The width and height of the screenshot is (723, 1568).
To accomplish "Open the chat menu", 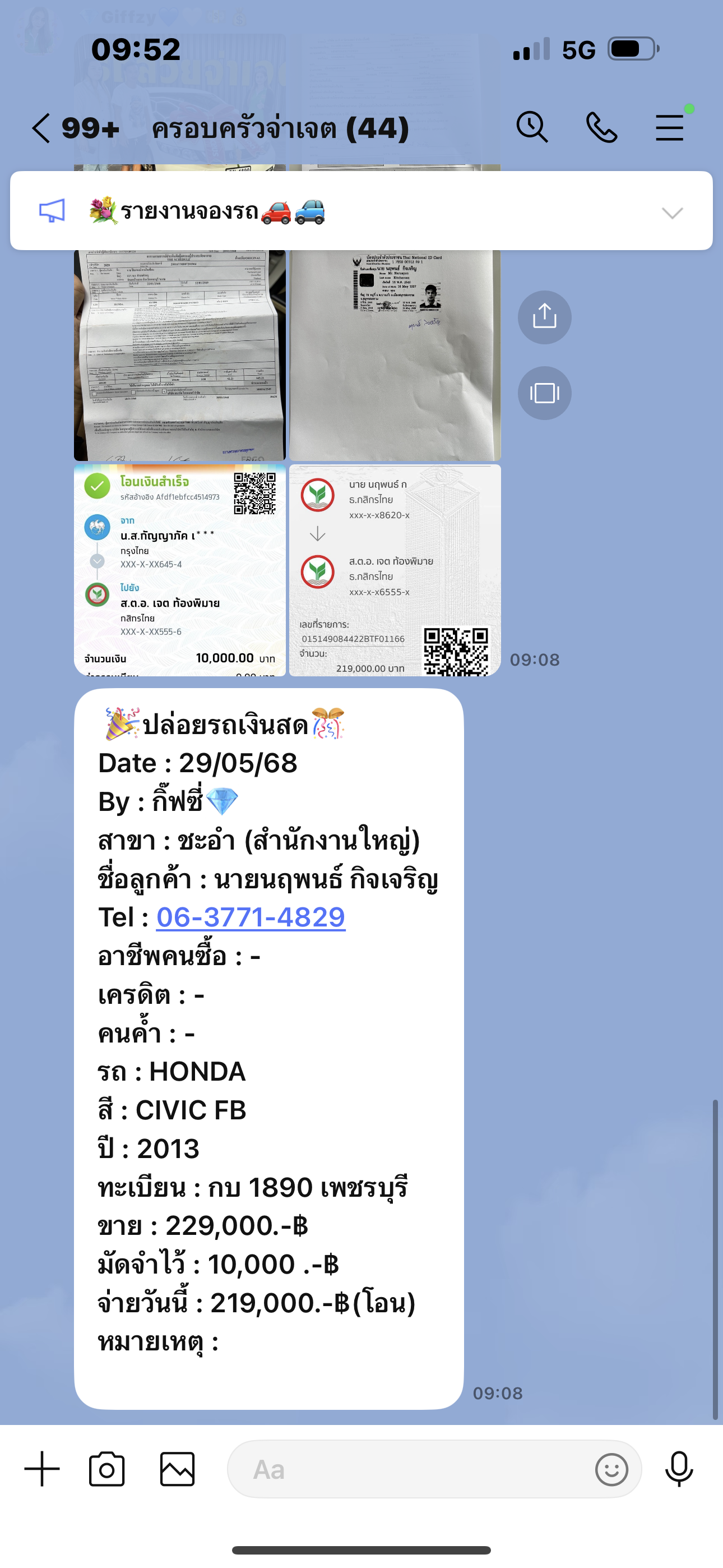I will coord(669,128).
